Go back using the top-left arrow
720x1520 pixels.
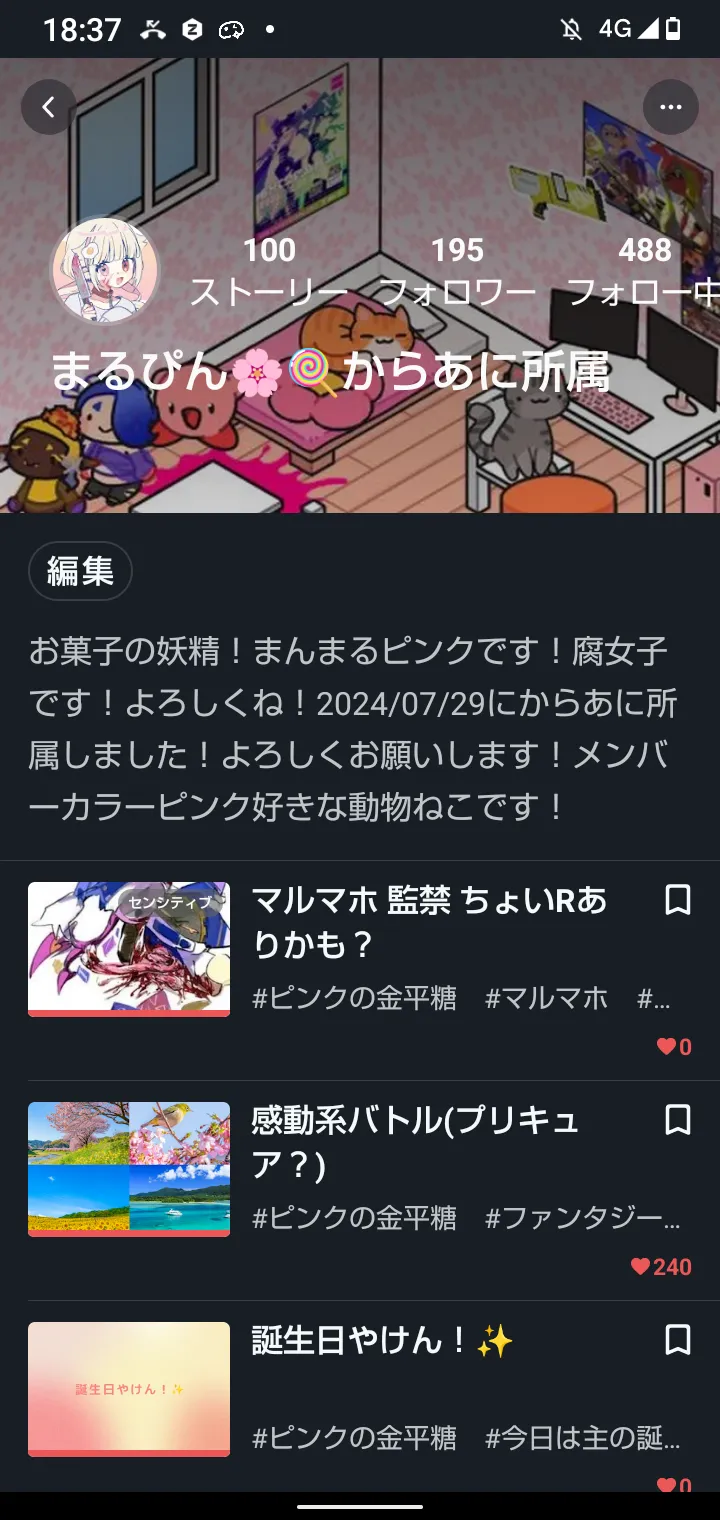pyautogui.click(x=48, y=107)
